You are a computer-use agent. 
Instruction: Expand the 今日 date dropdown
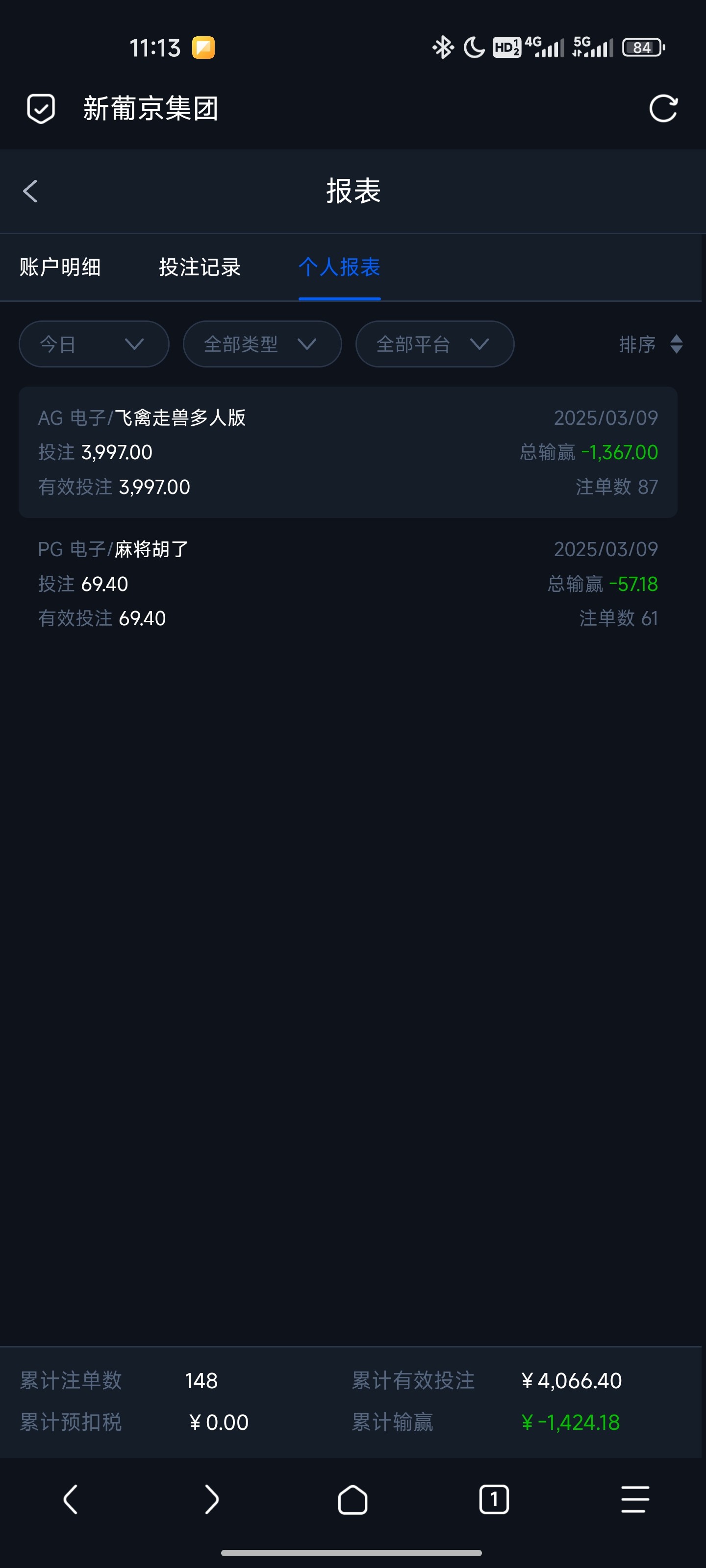pos(94,344)
